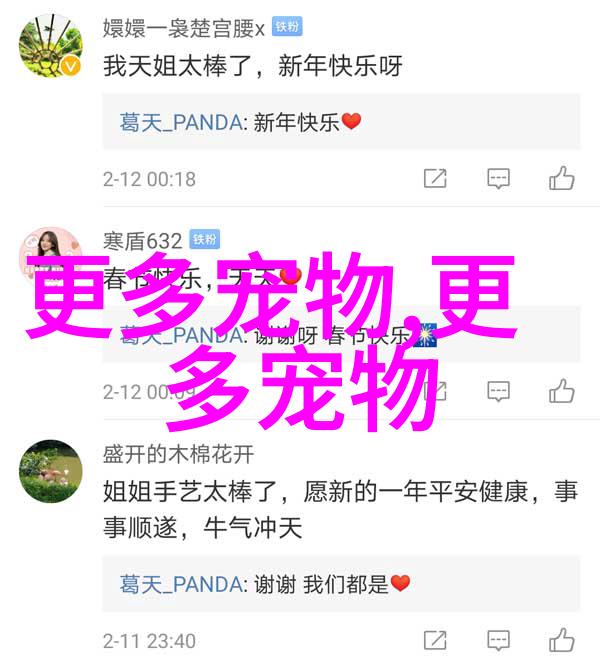Reply to the comment by 嬛嬛一袅楚宫腰x
The width and height of the screenshot is (600, 662).
(498, 179)
